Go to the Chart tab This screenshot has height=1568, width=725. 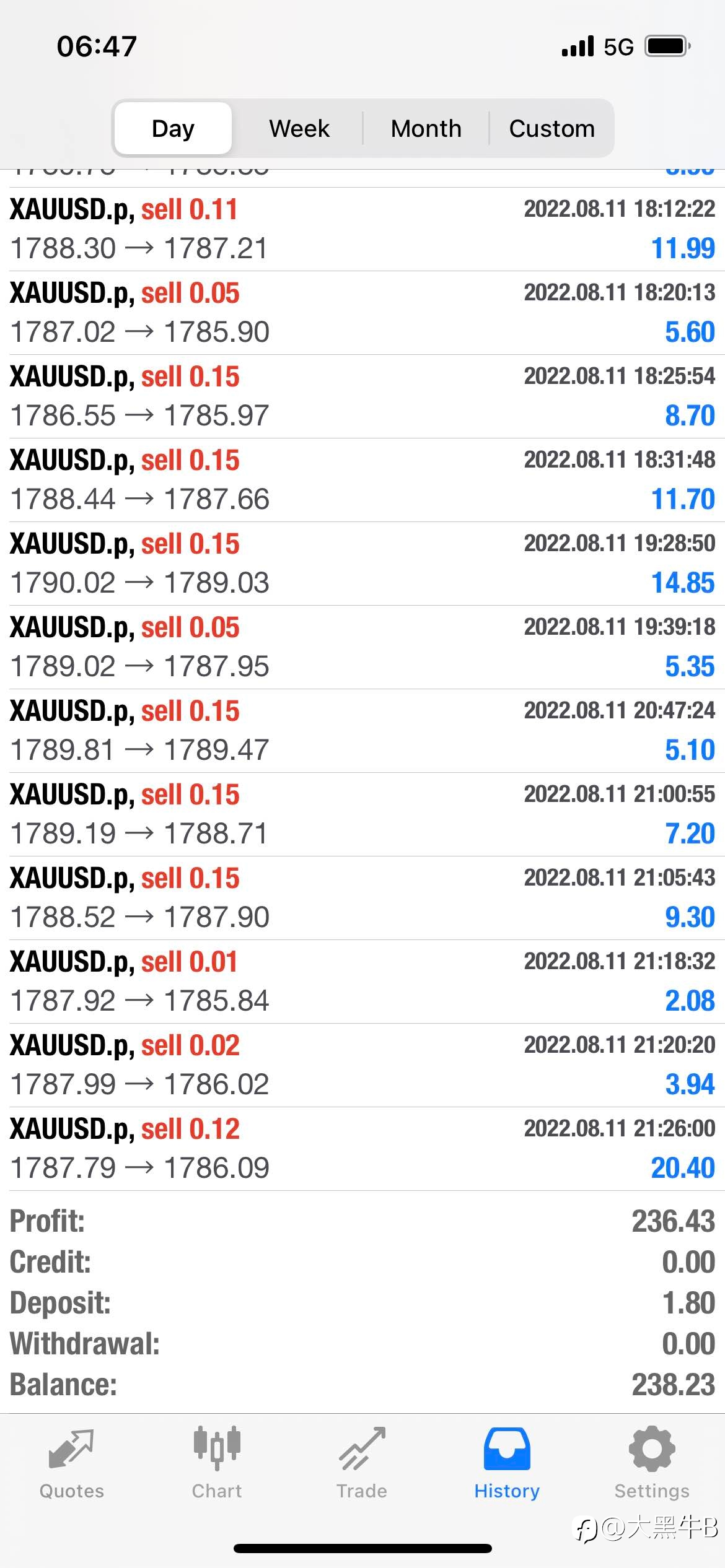pos(217,1464)
